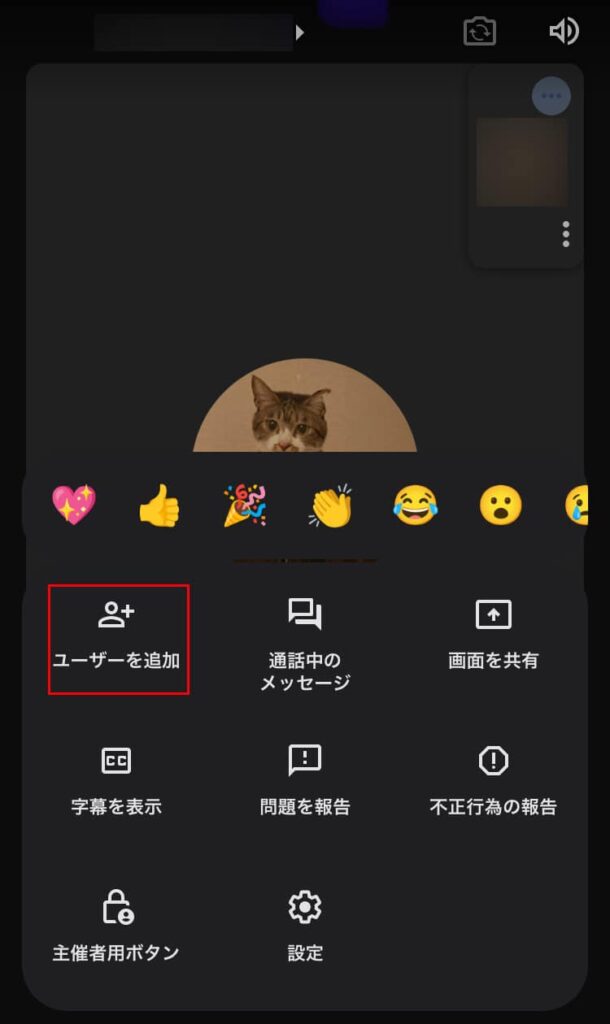Tap the speaker audio icon
The image size is (610, 1024).
pos(563,32)
